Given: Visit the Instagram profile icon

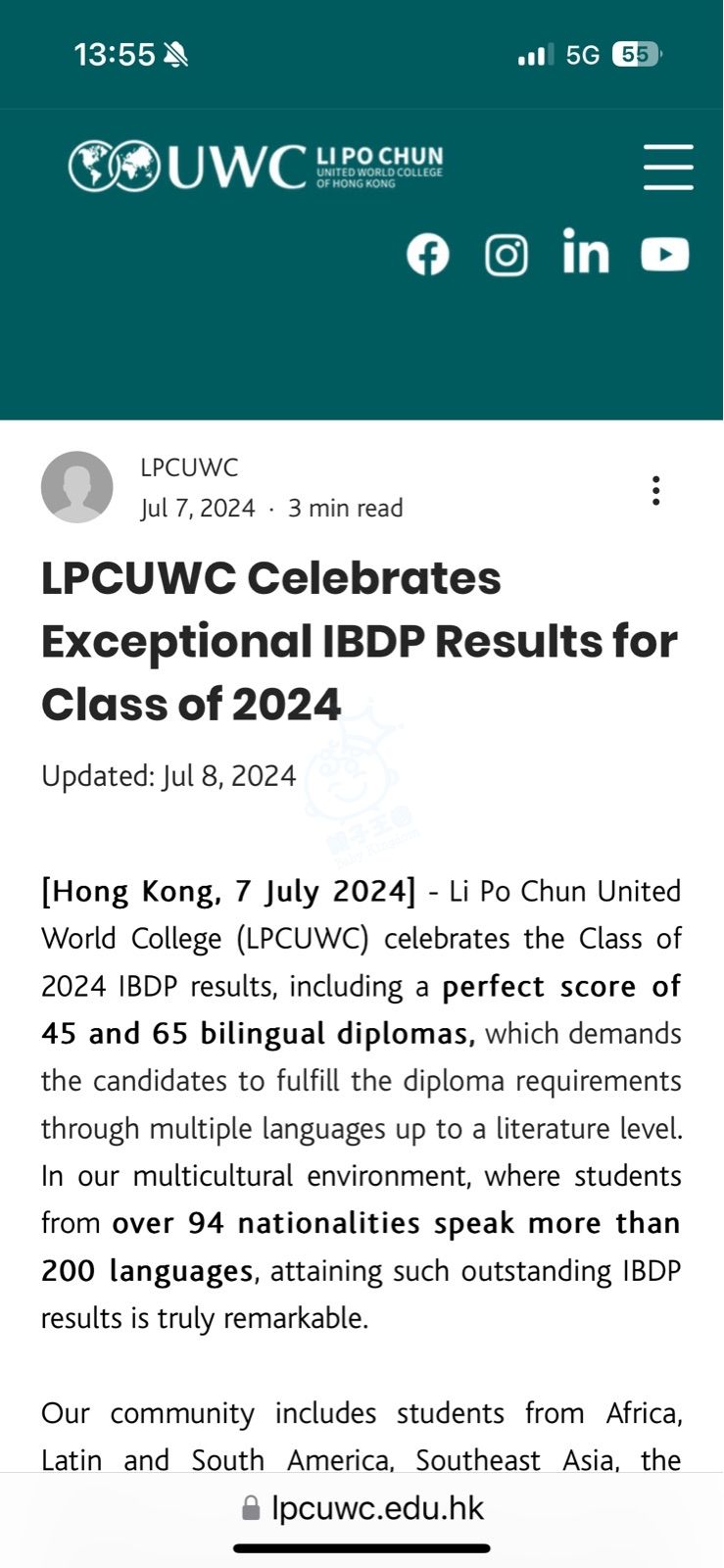Looking at the screenshot, I should click(x=507, y=255).
